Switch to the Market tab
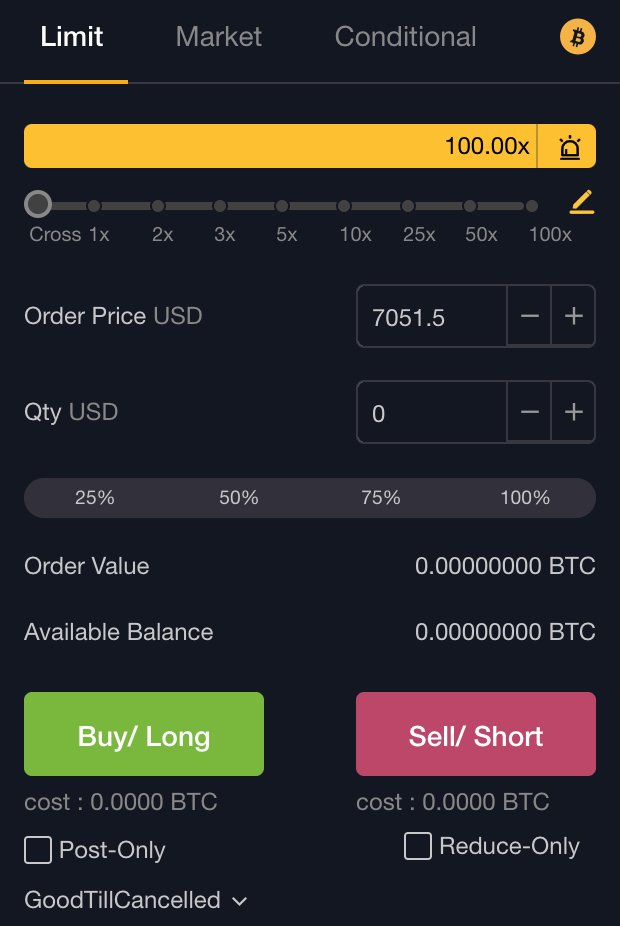The height and width of the screenshot is (926, 620). tap(218, 38)
